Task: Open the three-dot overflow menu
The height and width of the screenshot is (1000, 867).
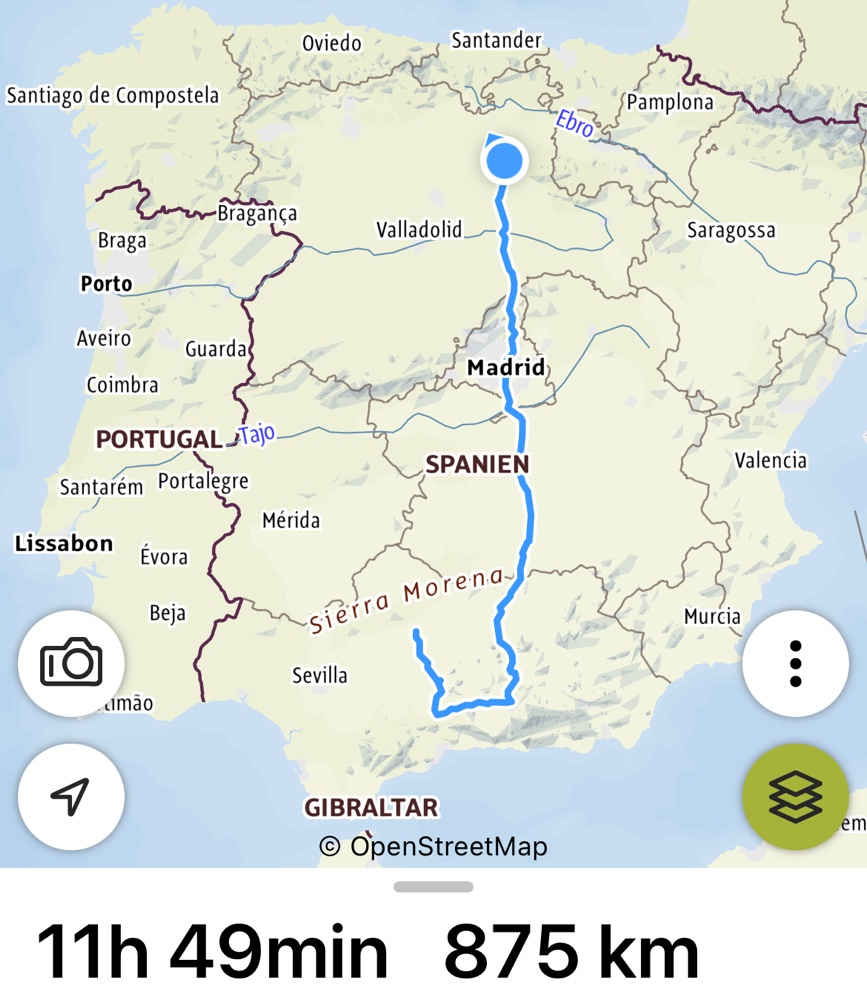Action: tap(795, 663)
